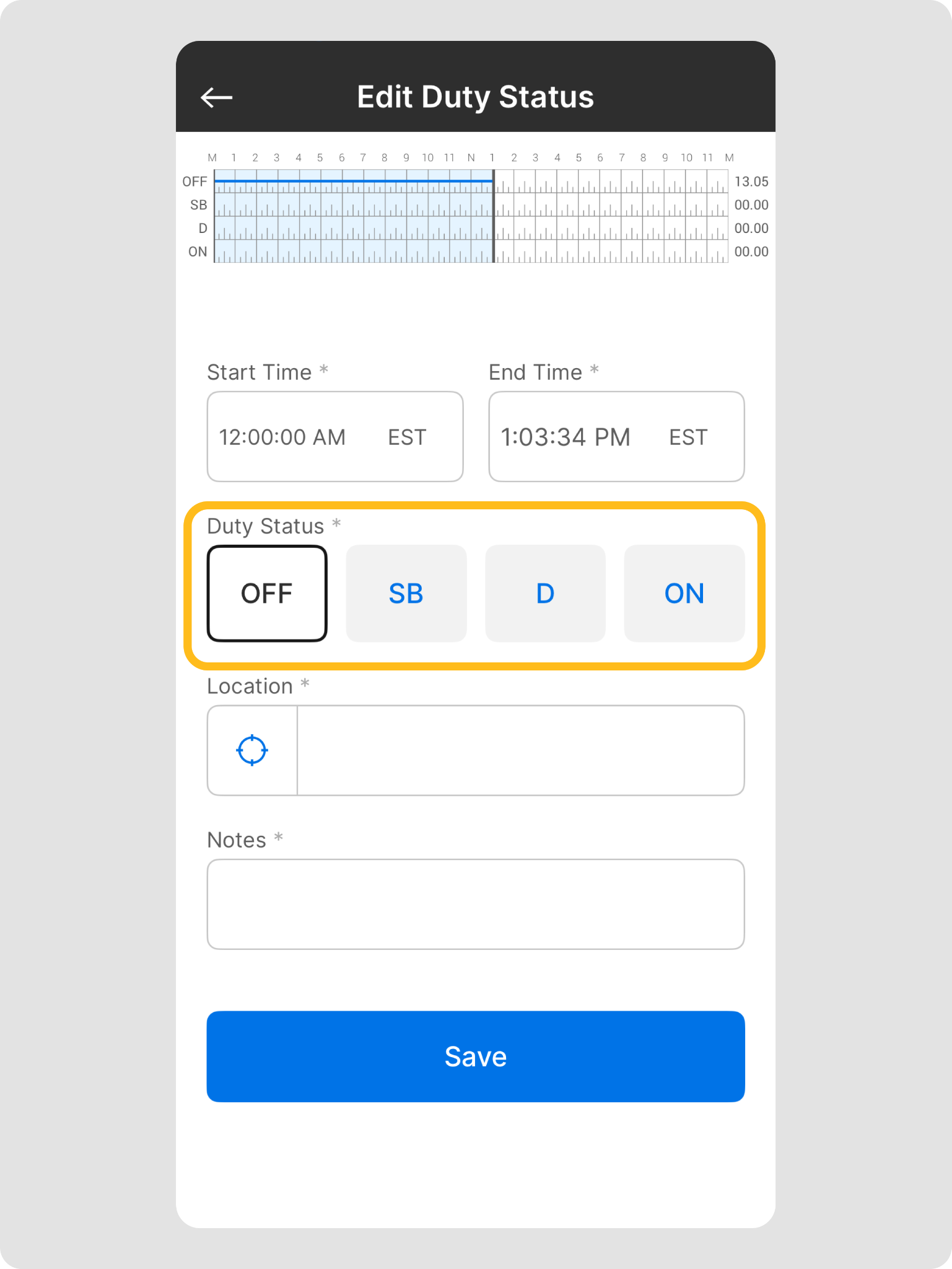
Task: Tap the current location crosshair icon
Action: tap(252, 750)
